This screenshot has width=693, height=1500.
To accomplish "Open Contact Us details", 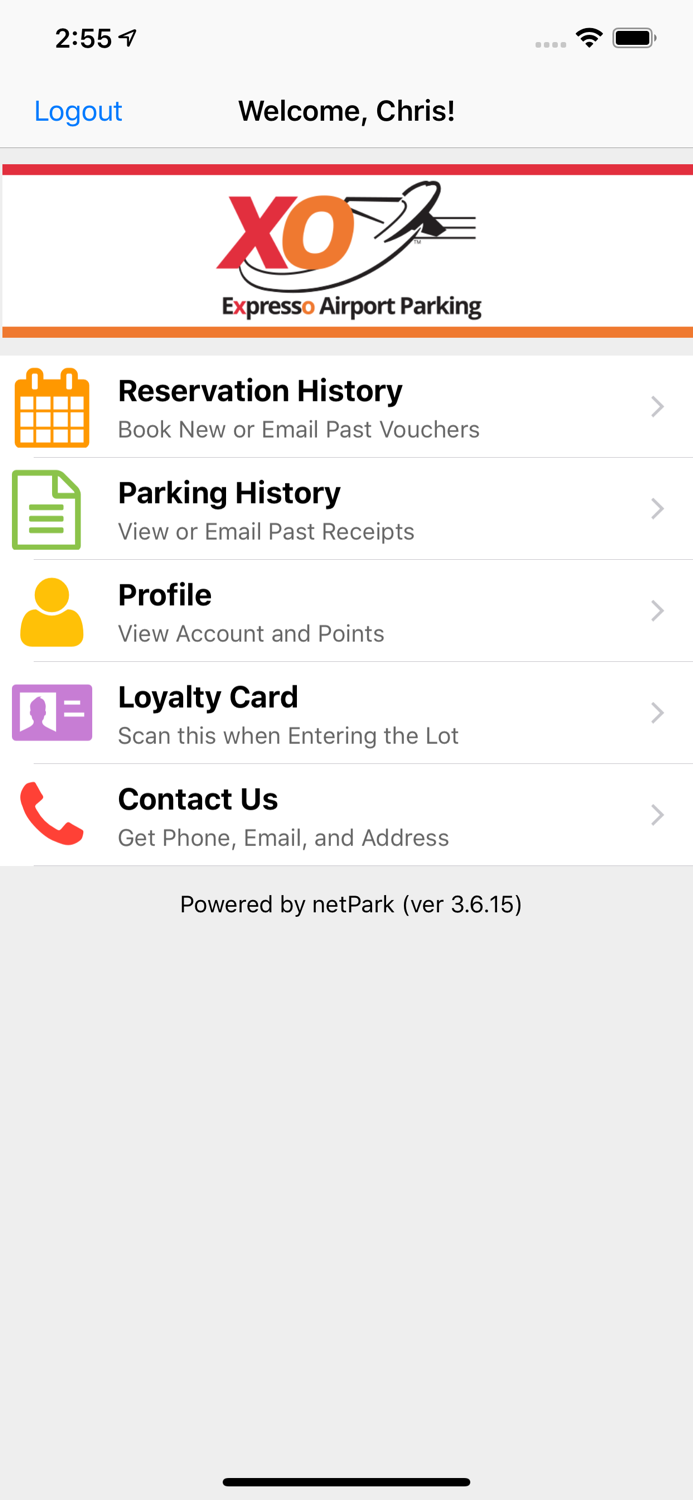I will click(x=346, y=816).
